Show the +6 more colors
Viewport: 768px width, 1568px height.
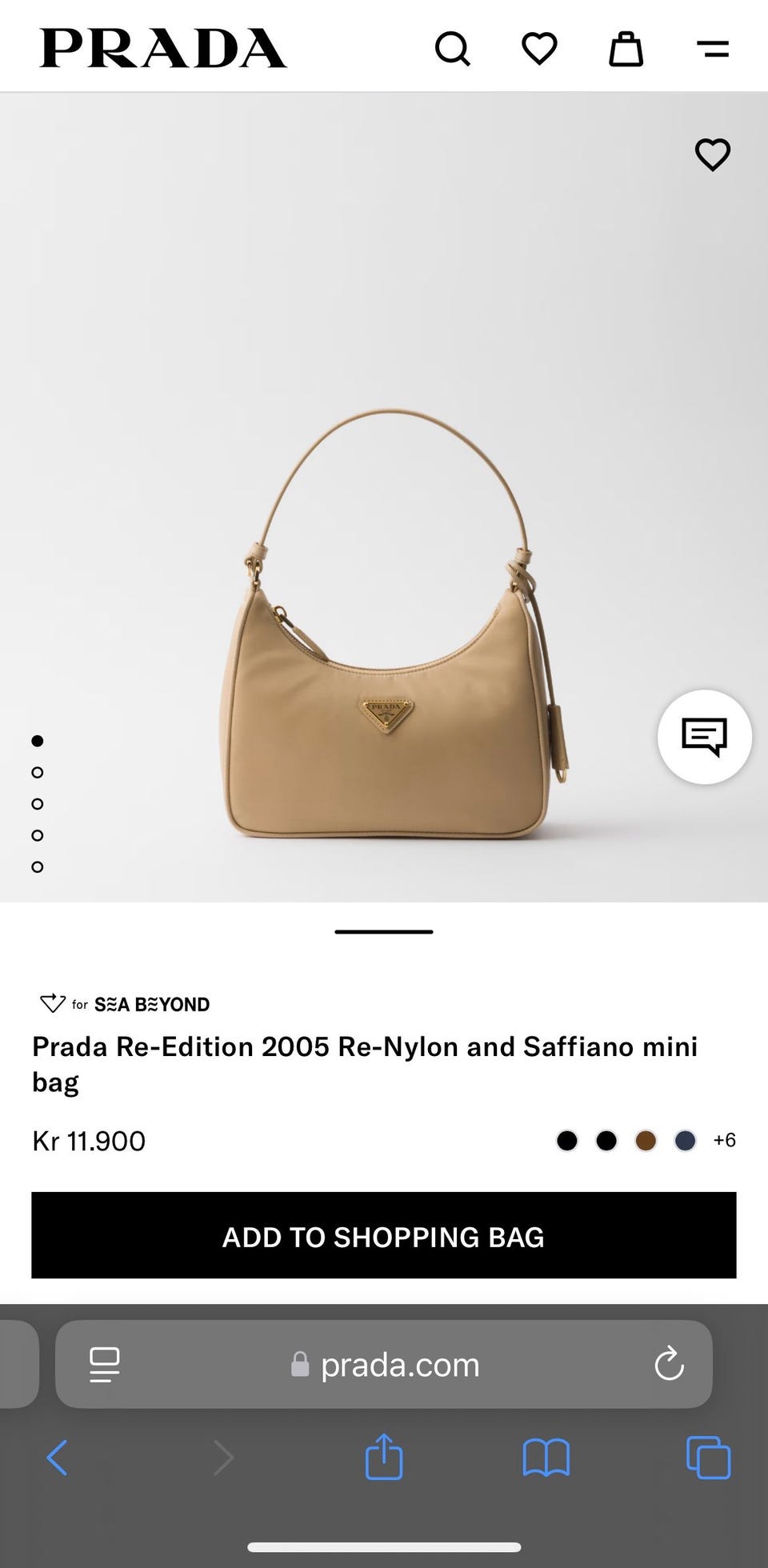724,1140
